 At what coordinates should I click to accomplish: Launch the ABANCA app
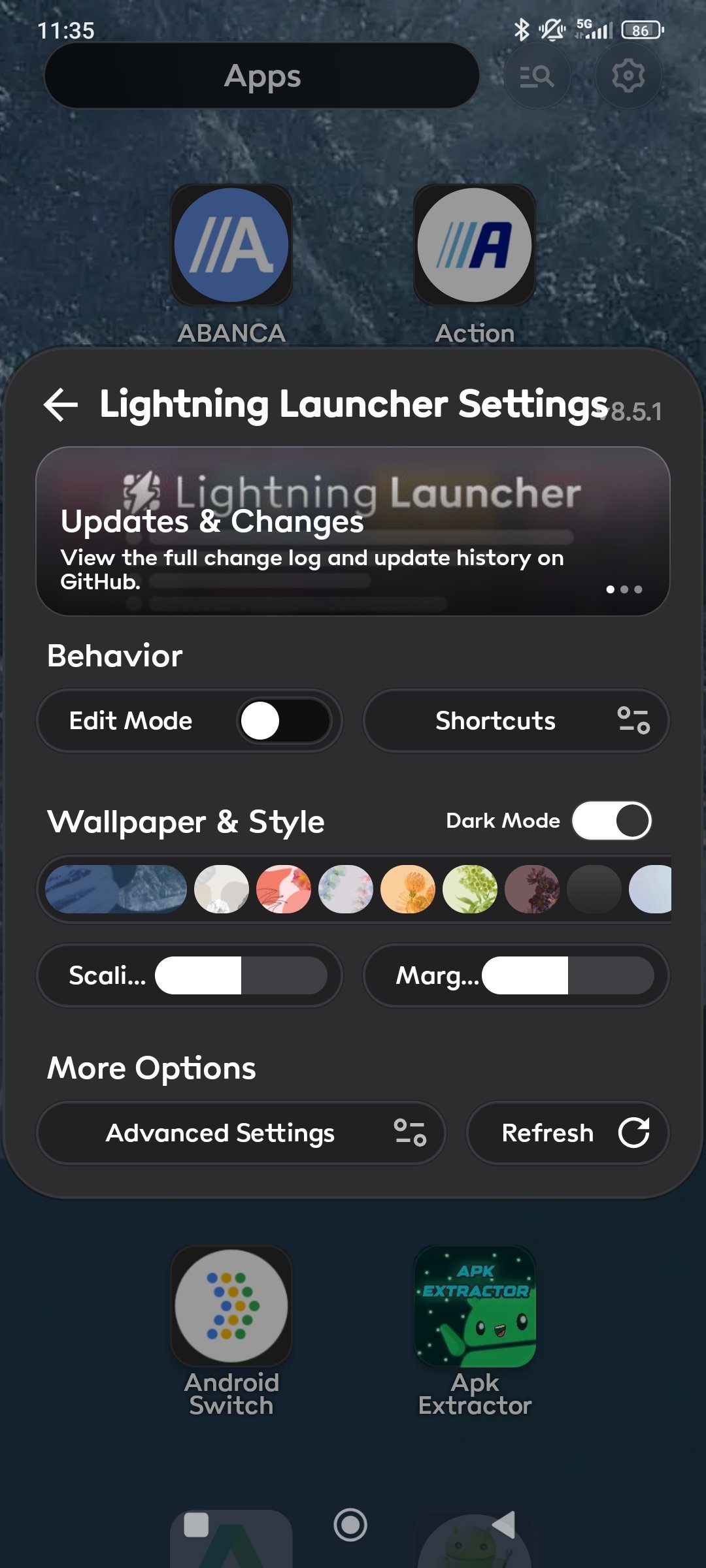(231, 246)
